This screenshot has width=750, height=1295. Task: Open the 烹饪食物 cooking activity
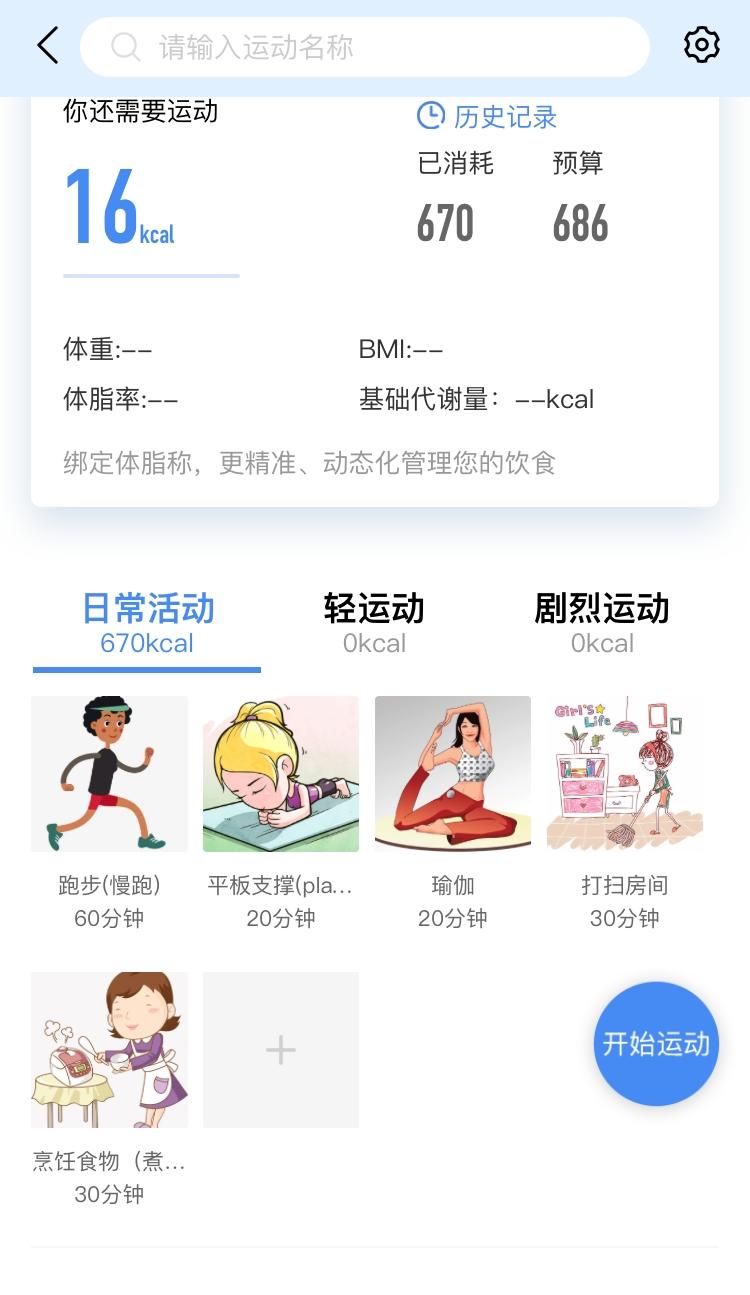click(x=109, y=1050)
